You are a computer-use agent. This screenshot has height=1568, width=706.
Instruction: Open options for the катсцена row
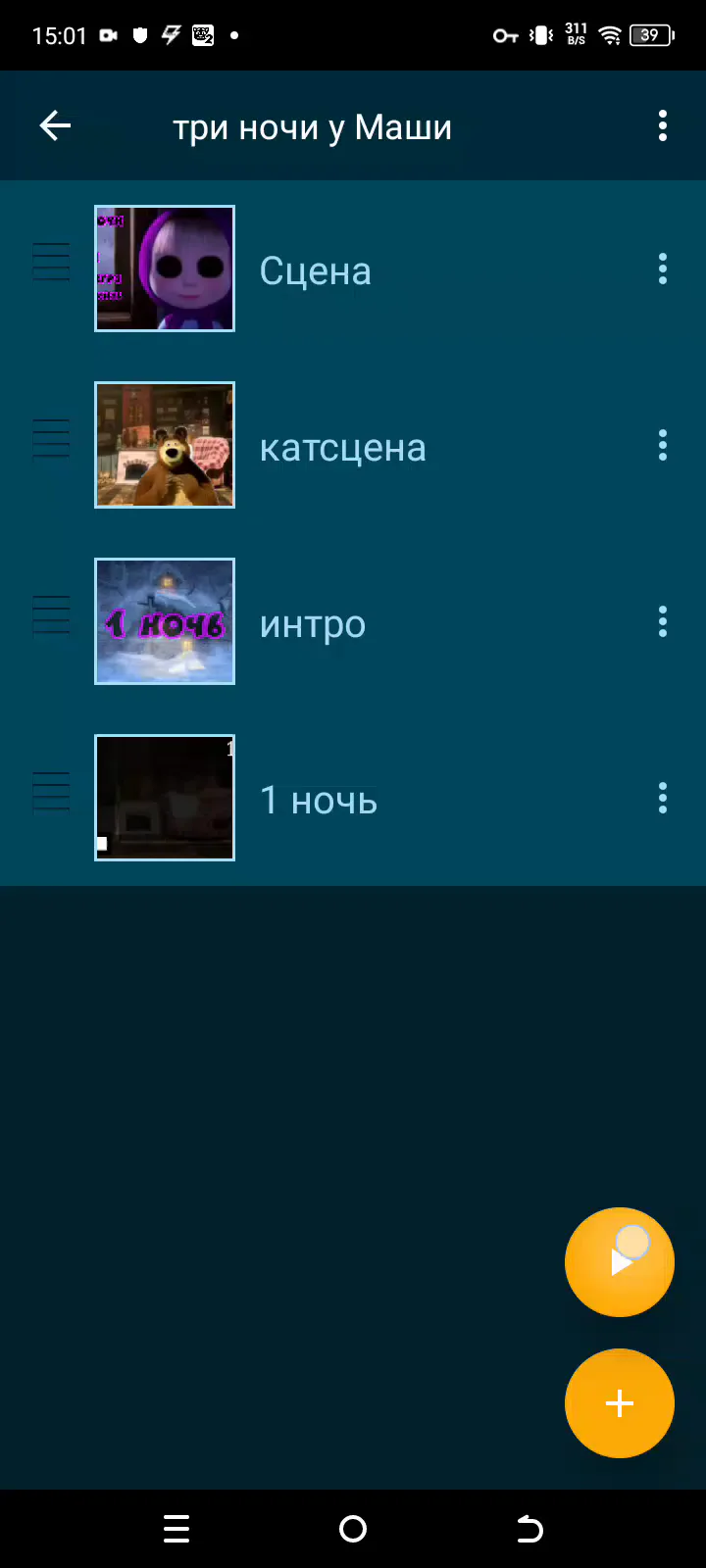coord(663,445)
